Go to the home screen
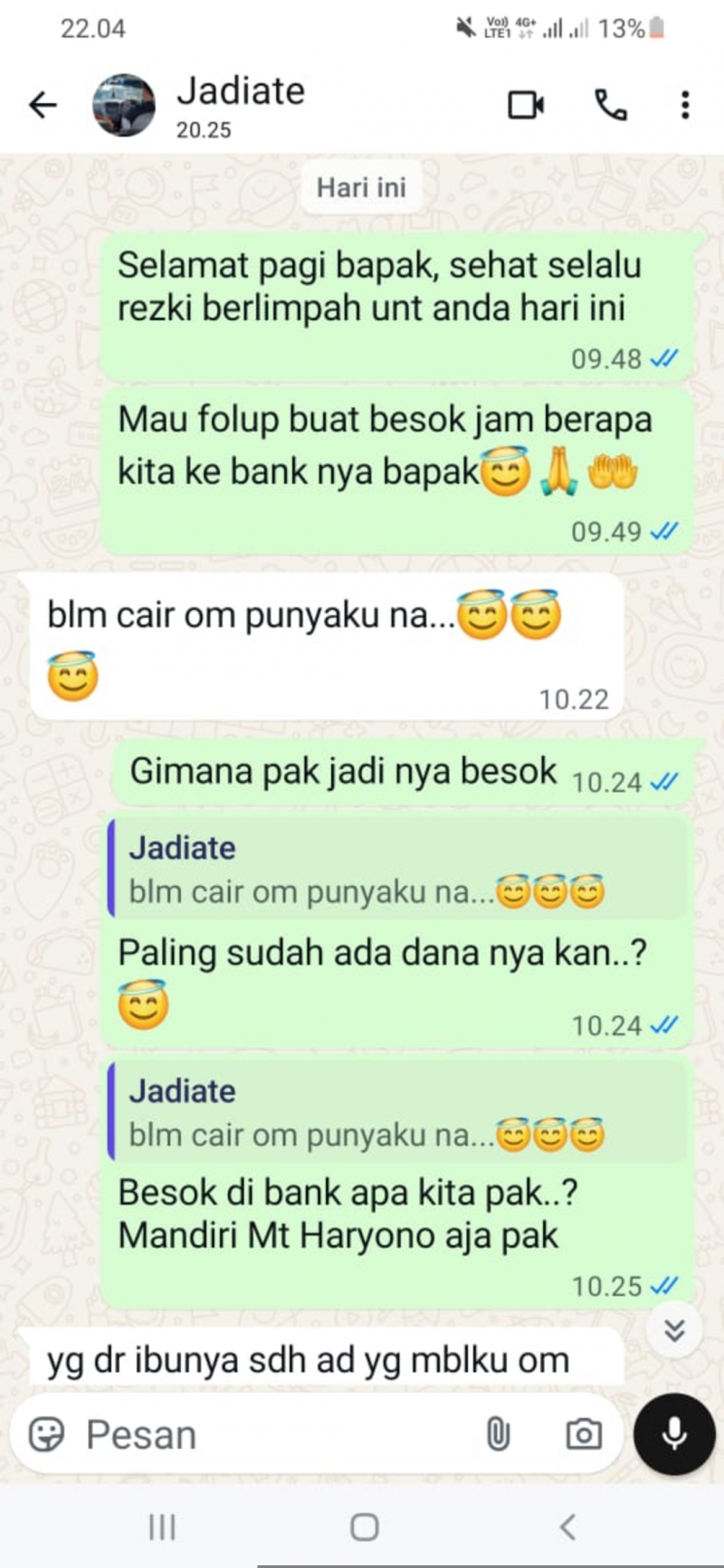 click(364, 1527)
